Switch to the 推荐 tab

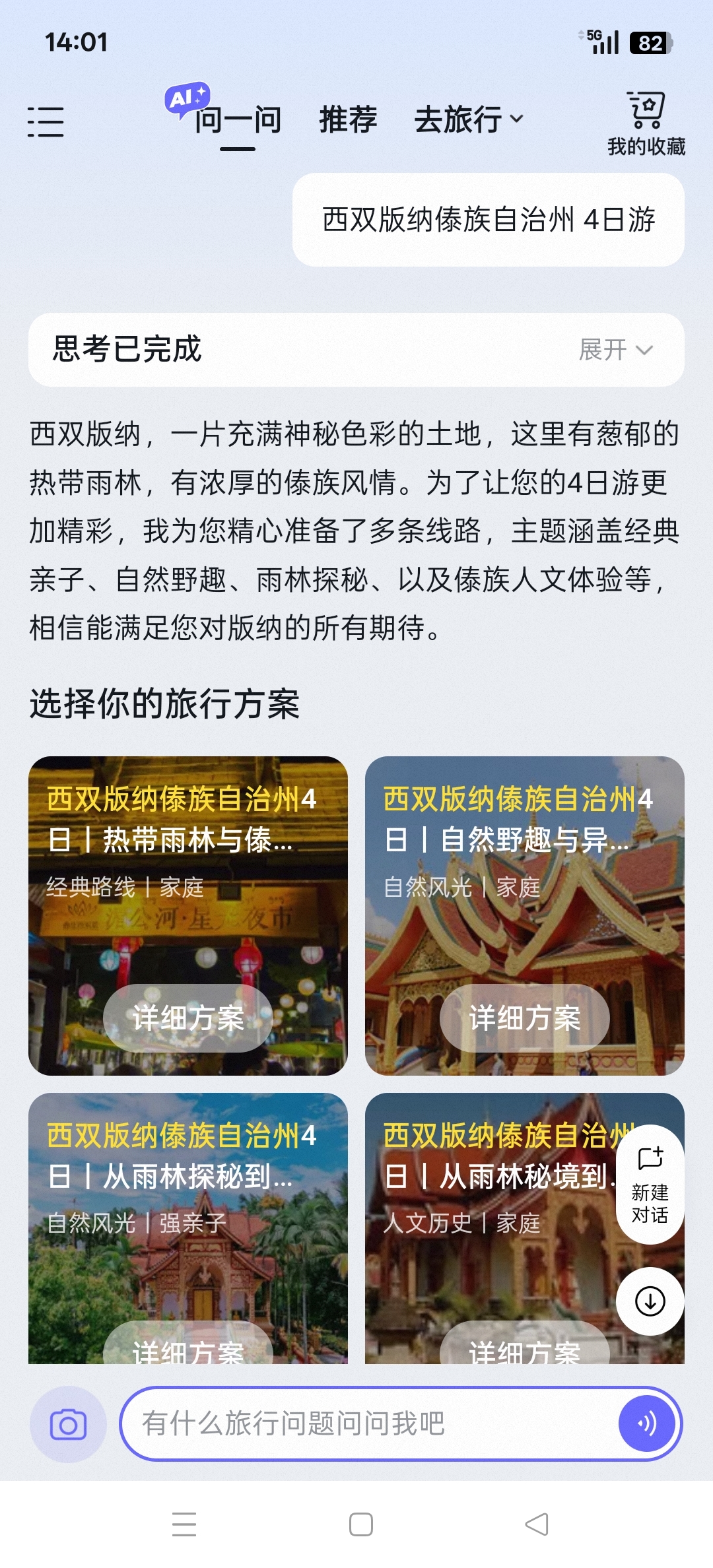[348, 119]
